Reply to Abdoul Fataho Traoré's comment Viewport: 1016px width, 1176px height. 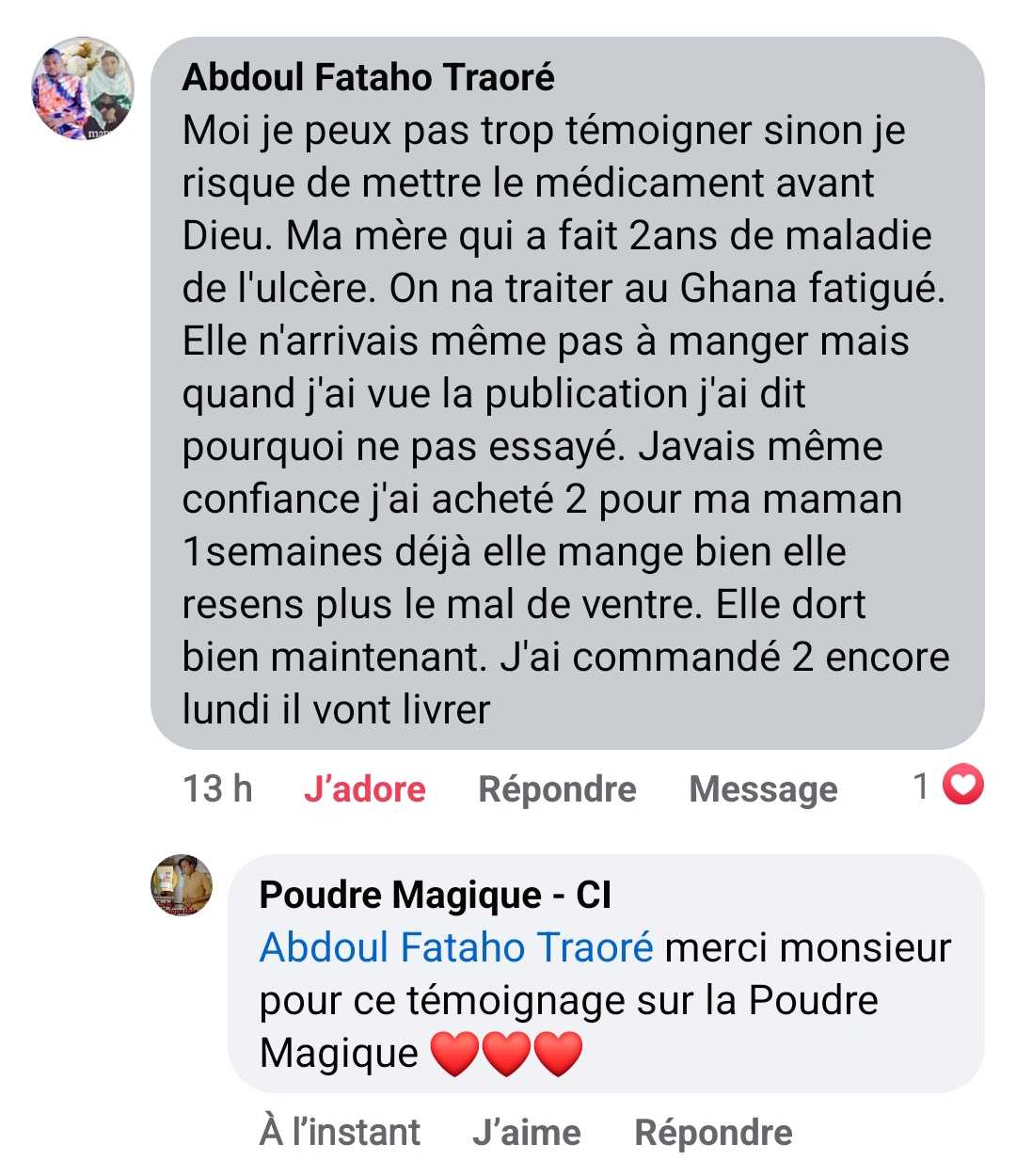point(557,788)
